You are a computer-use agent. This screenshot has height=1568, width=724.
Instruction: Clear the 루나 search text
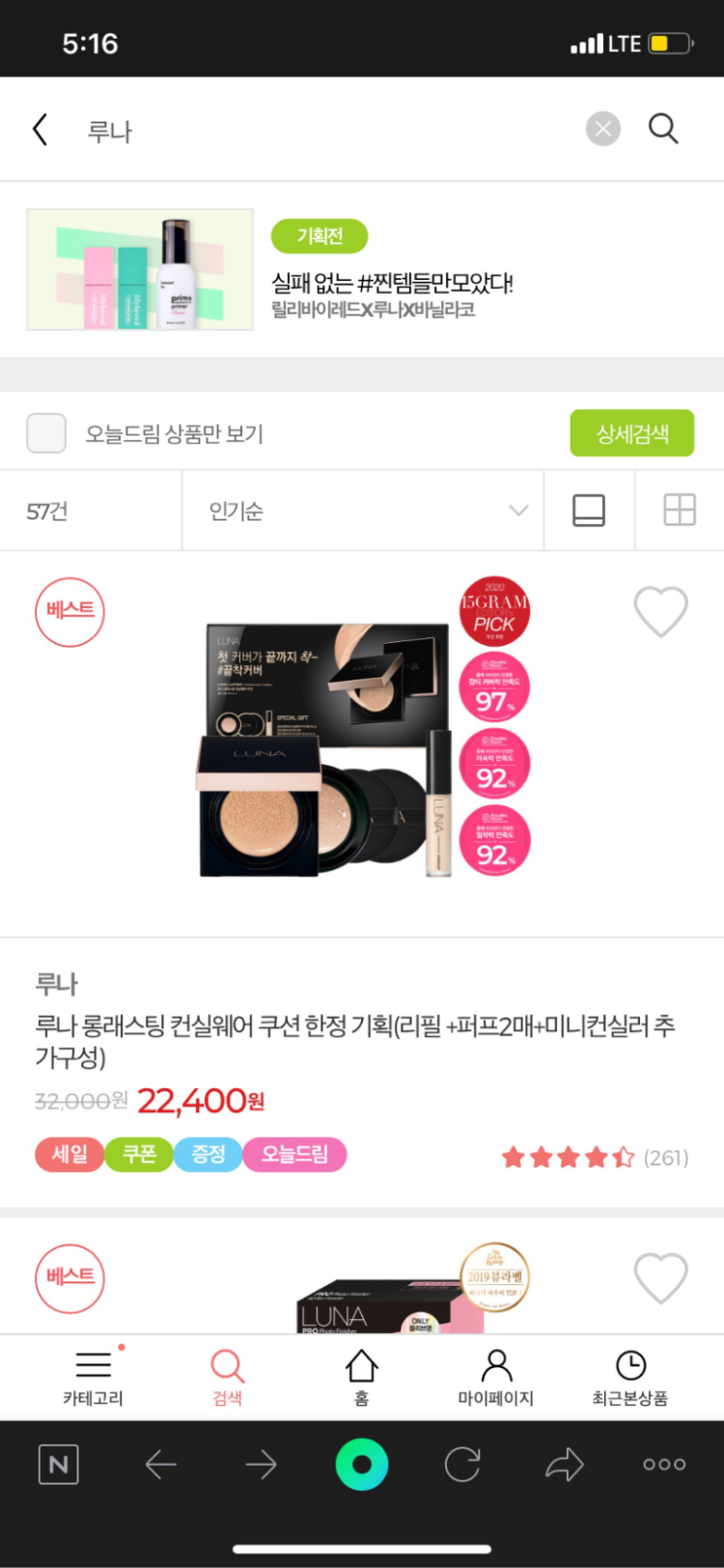point(603,129)
